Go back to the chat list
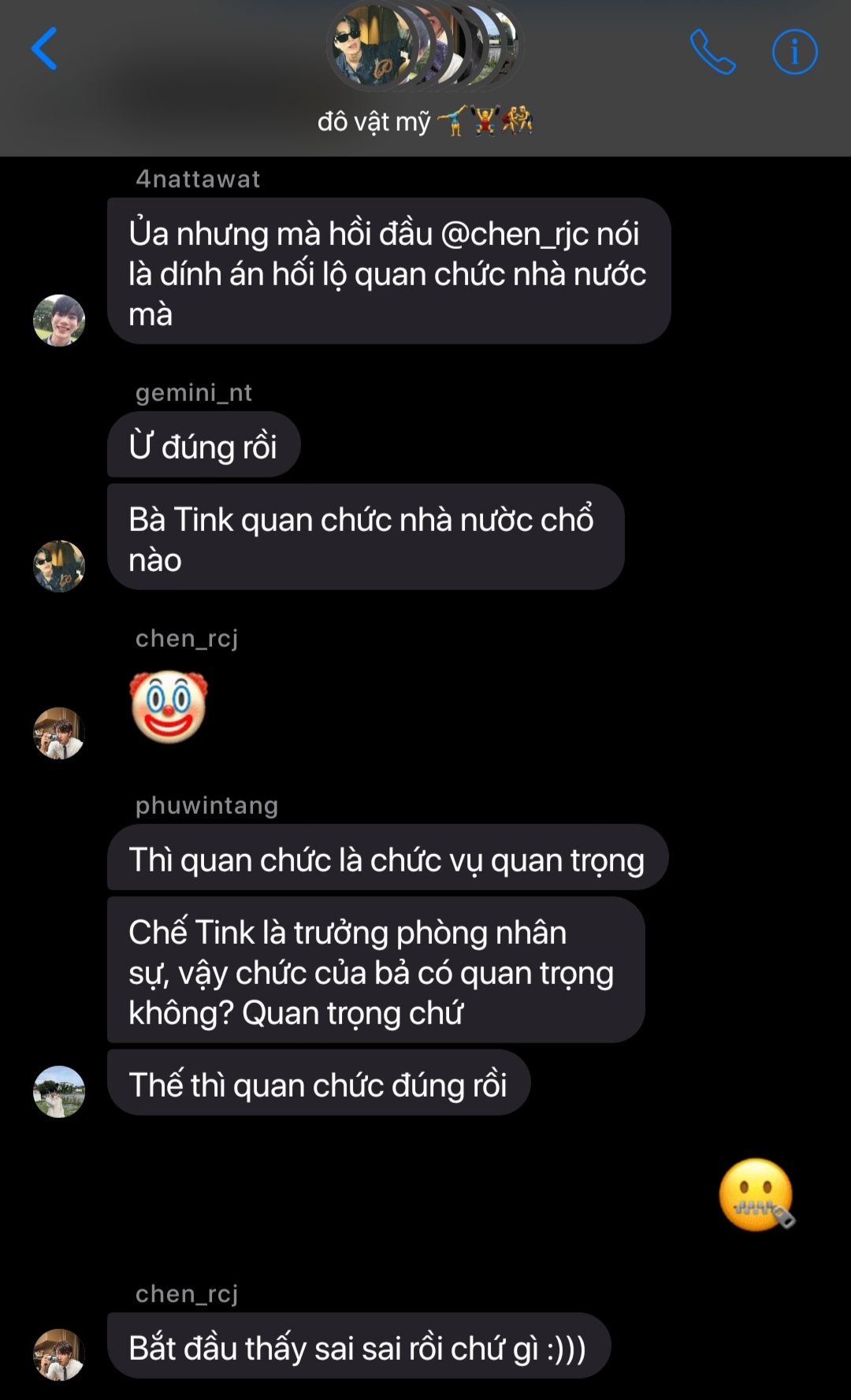 pos(44,49)
